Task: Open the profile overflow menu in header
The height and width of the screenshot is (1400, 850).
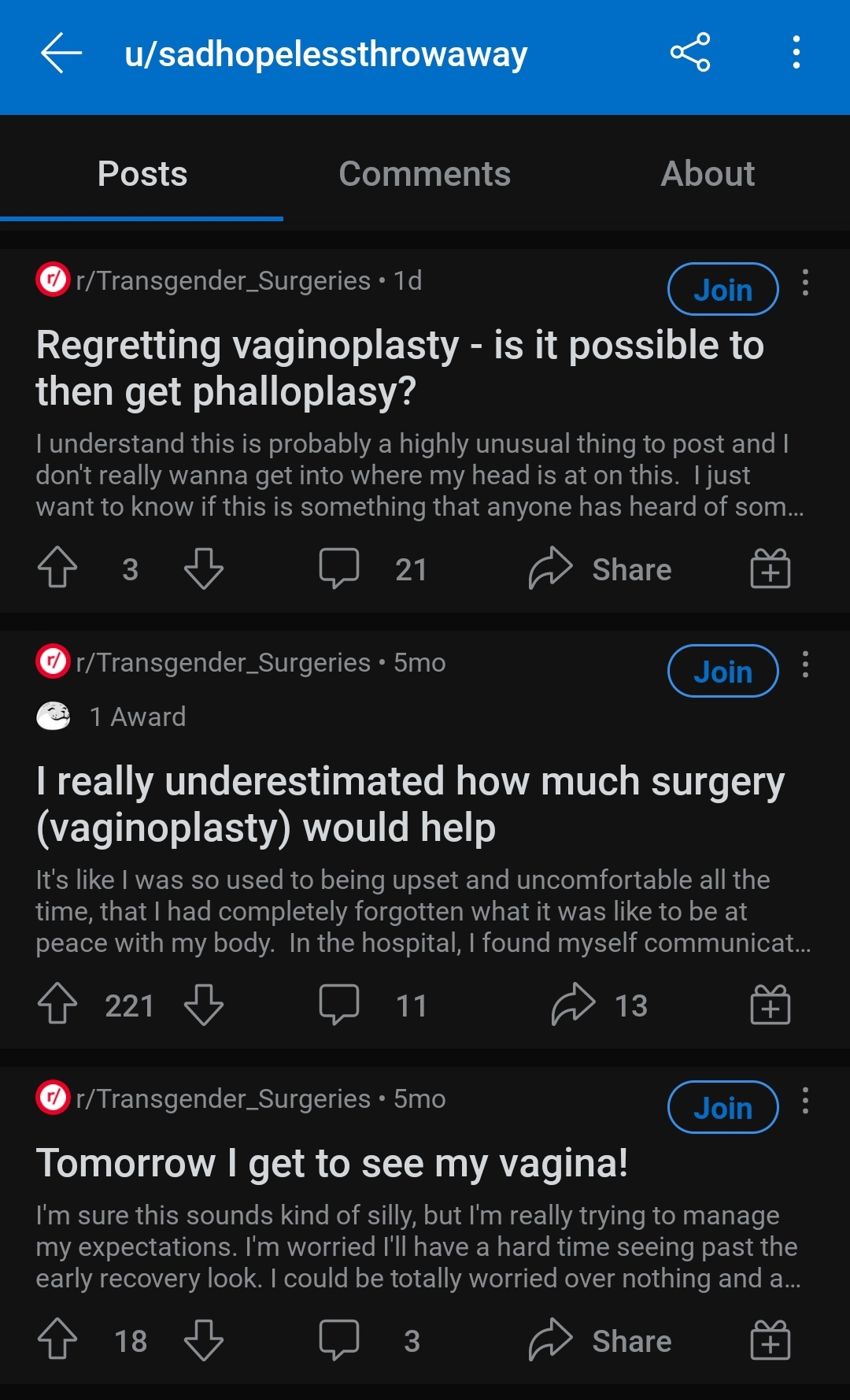Action: (796, 54)
